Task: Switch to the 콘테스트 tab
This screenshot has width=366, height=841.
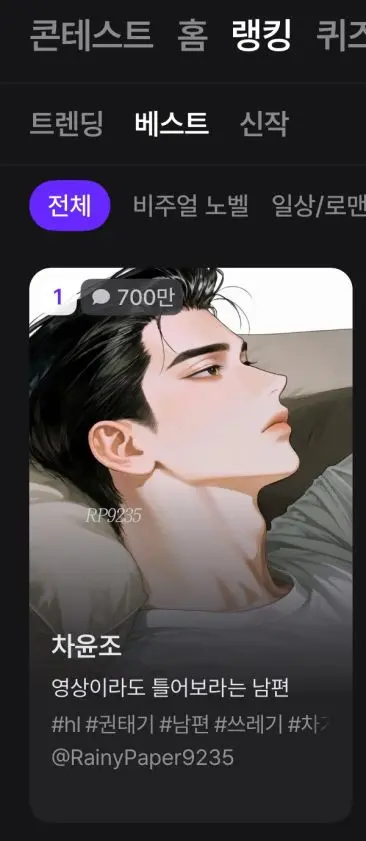Action: point(91,35)
